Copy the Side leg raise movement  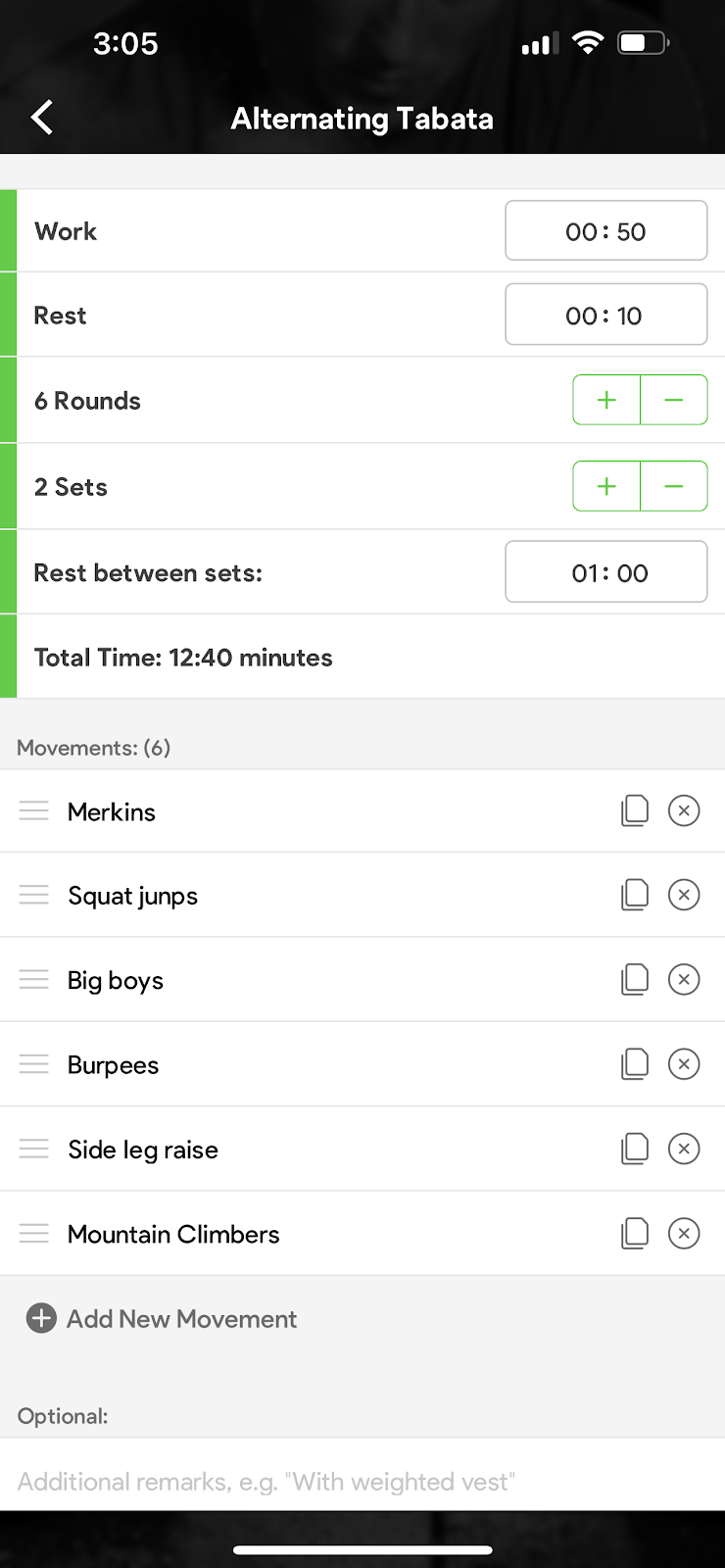coord(635,1149)
